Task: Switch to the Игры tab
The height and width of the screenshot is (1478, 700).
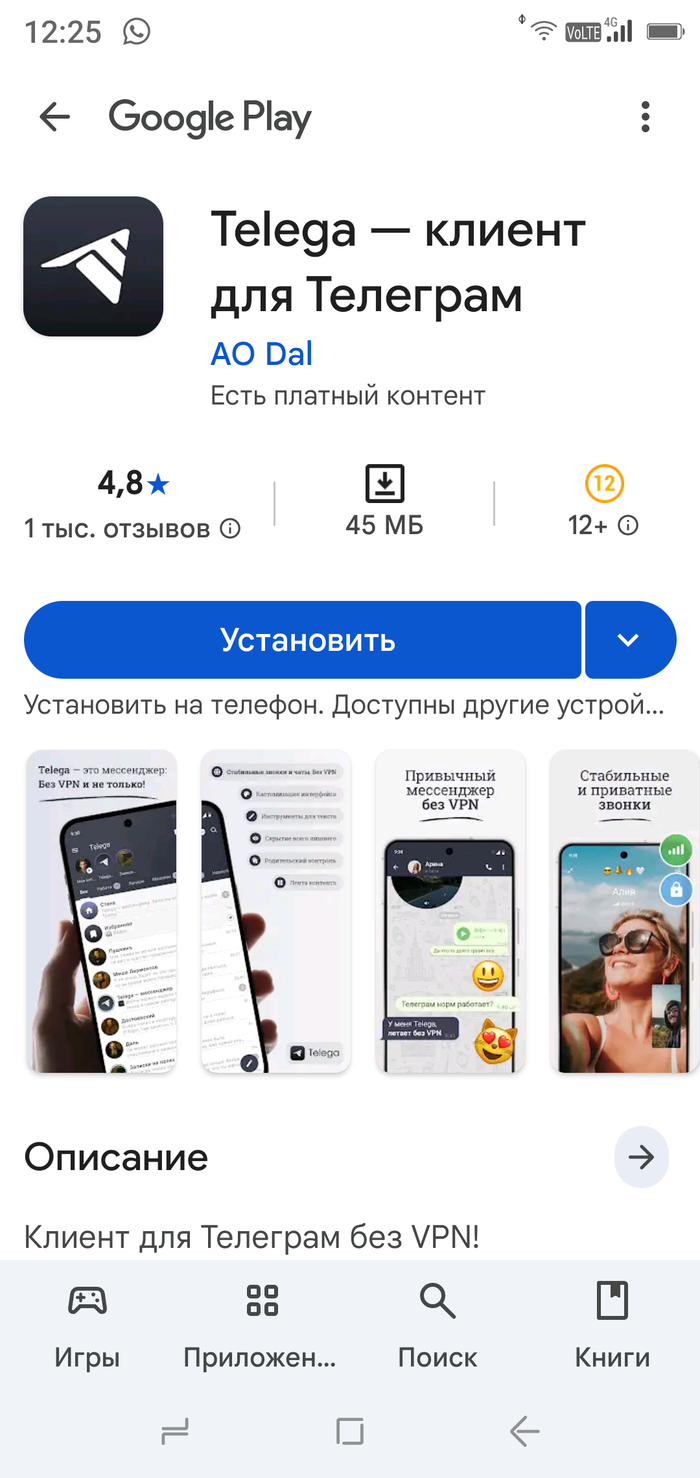Action: click(x=87, y=1325)
